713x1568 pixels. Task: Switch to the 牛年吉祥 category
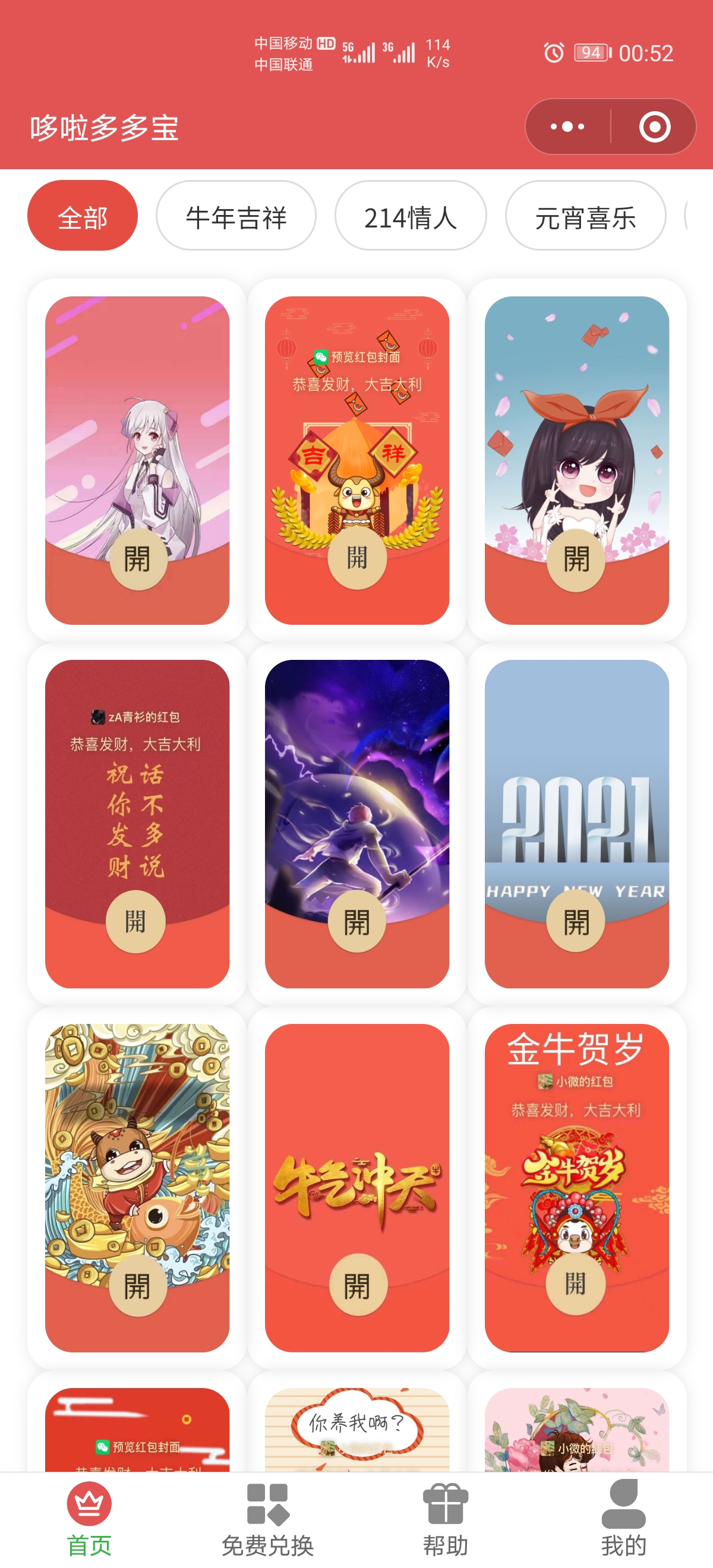236,216
